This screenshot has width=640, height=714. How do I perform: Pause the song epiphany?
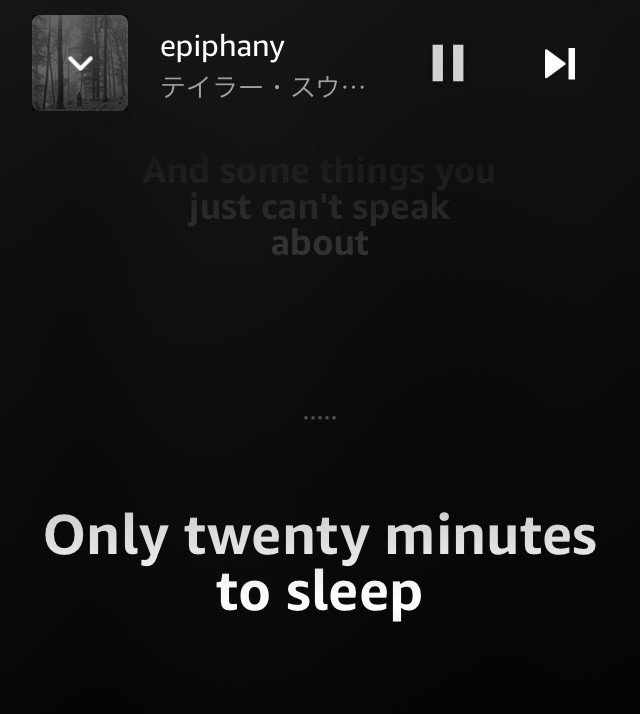447,63
